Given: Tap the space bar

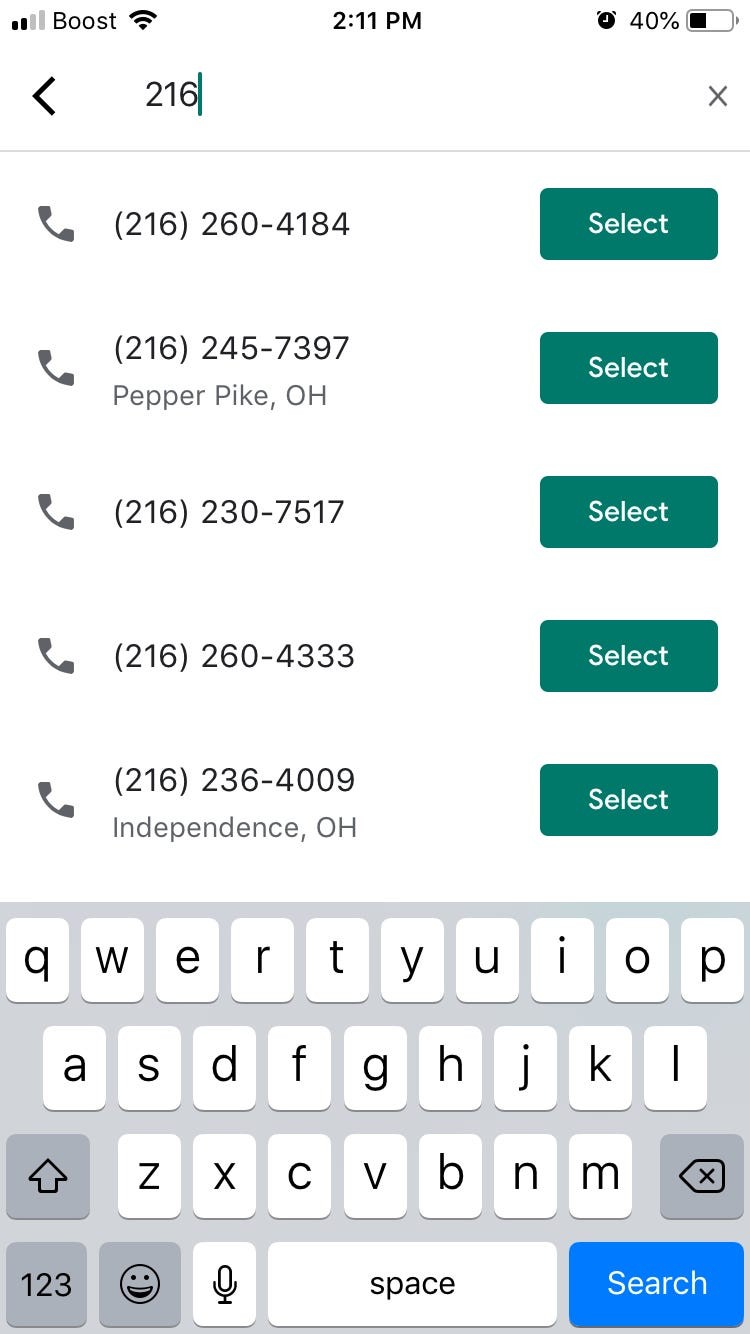Looking at the screenshot, I should coord(412,1284).
